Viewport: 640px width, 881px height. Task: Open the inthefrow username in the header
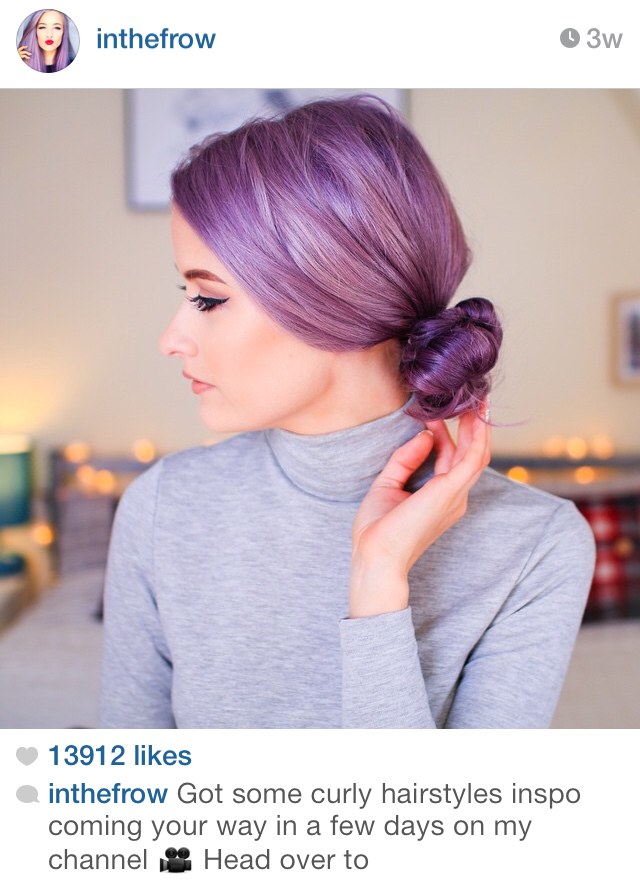pos(155,39)
